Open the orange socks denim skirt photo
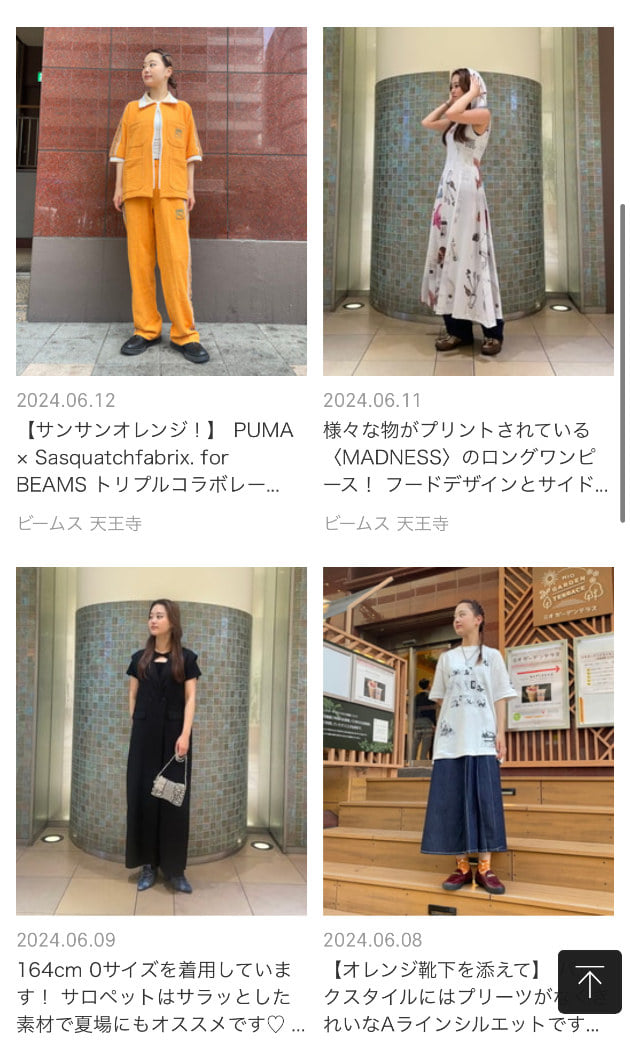The width and height of the screenshot is (630, 1048). 468,741
